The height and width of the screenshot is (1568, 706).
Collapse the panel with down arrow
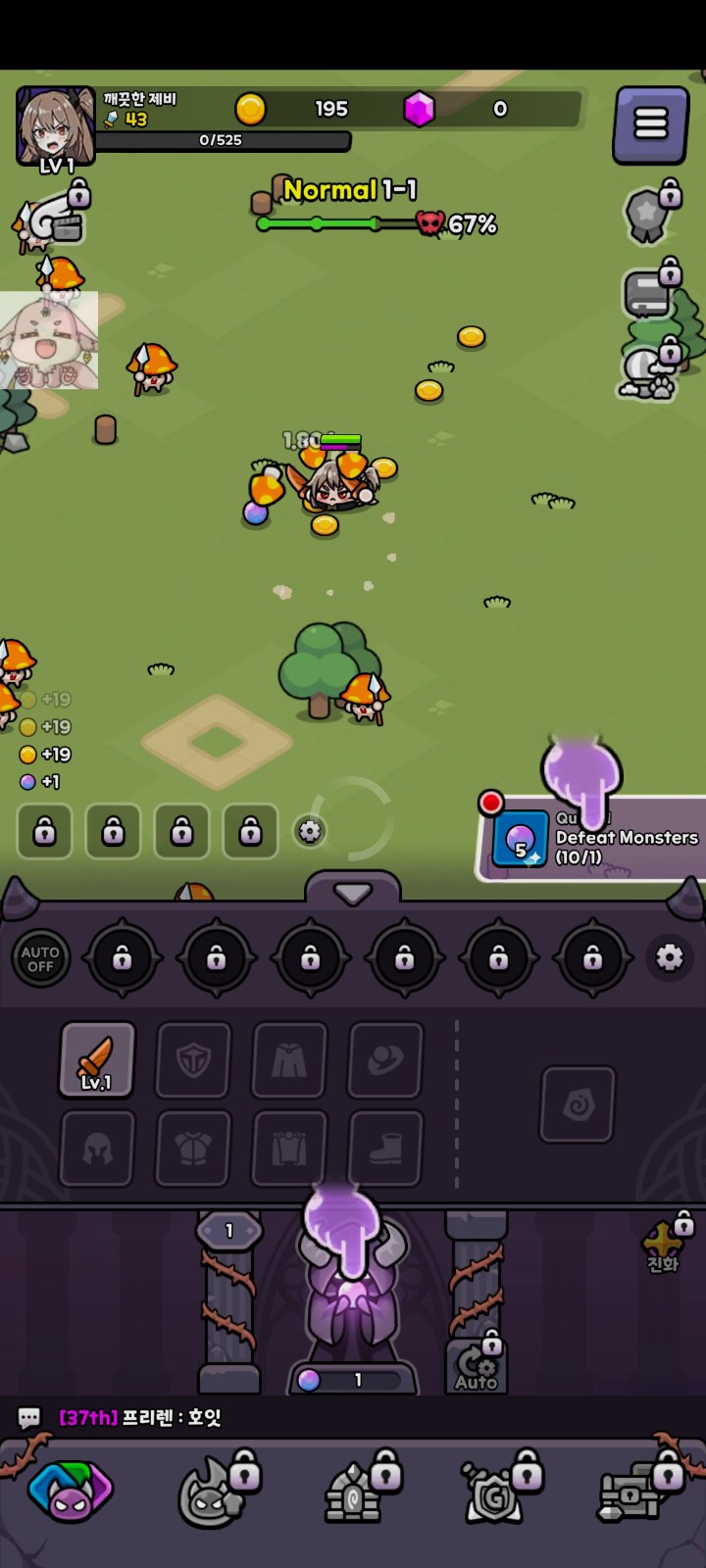(x=353, y=892)
